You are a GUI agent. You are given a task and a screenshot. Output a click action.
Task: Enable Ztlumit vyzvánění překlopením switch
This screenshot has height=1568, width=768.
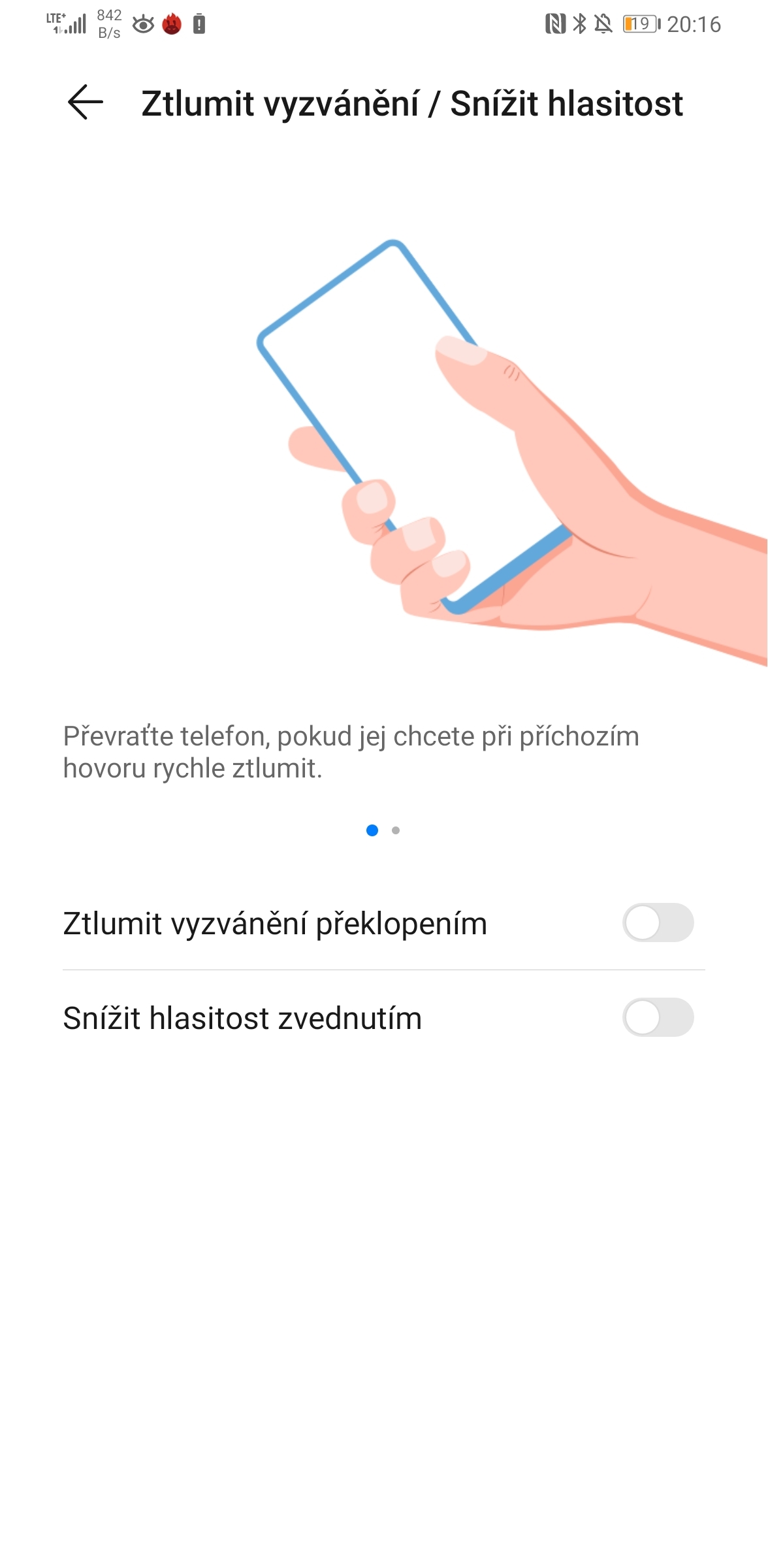(658, 923)
